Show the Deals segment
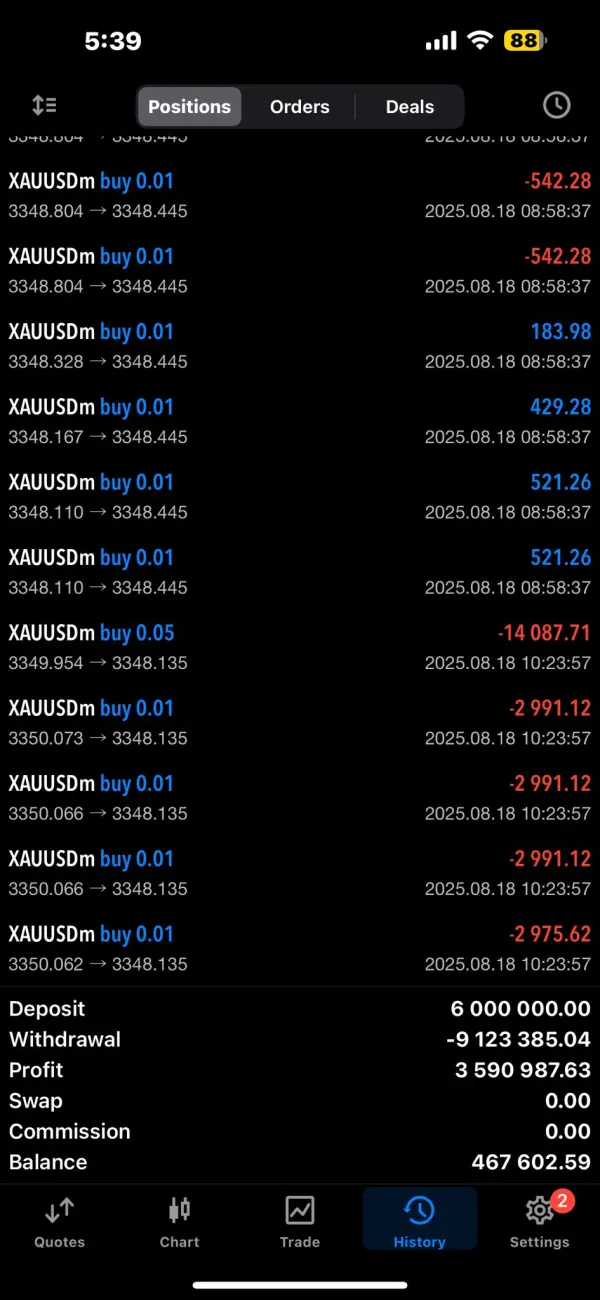 (410, 106)
